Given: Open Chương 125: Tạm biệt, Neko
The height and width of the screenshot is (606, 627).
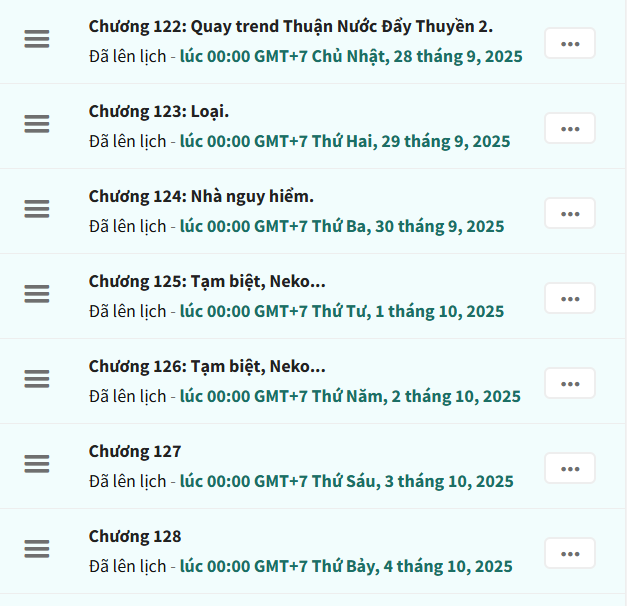Looking at the screenshot, I should coord(207,281).
